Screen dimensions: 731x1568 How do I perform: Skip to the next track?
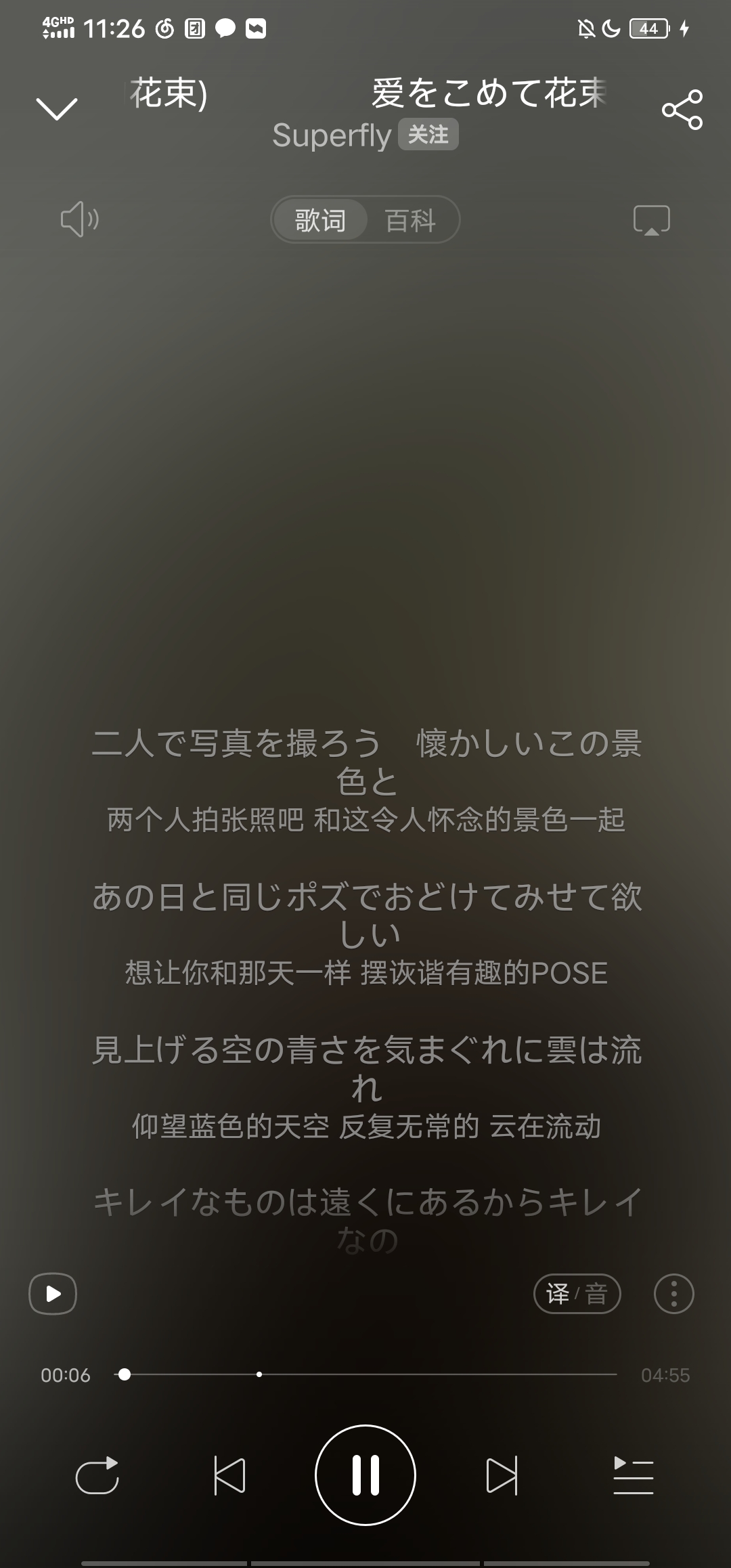click(502, 1475)
